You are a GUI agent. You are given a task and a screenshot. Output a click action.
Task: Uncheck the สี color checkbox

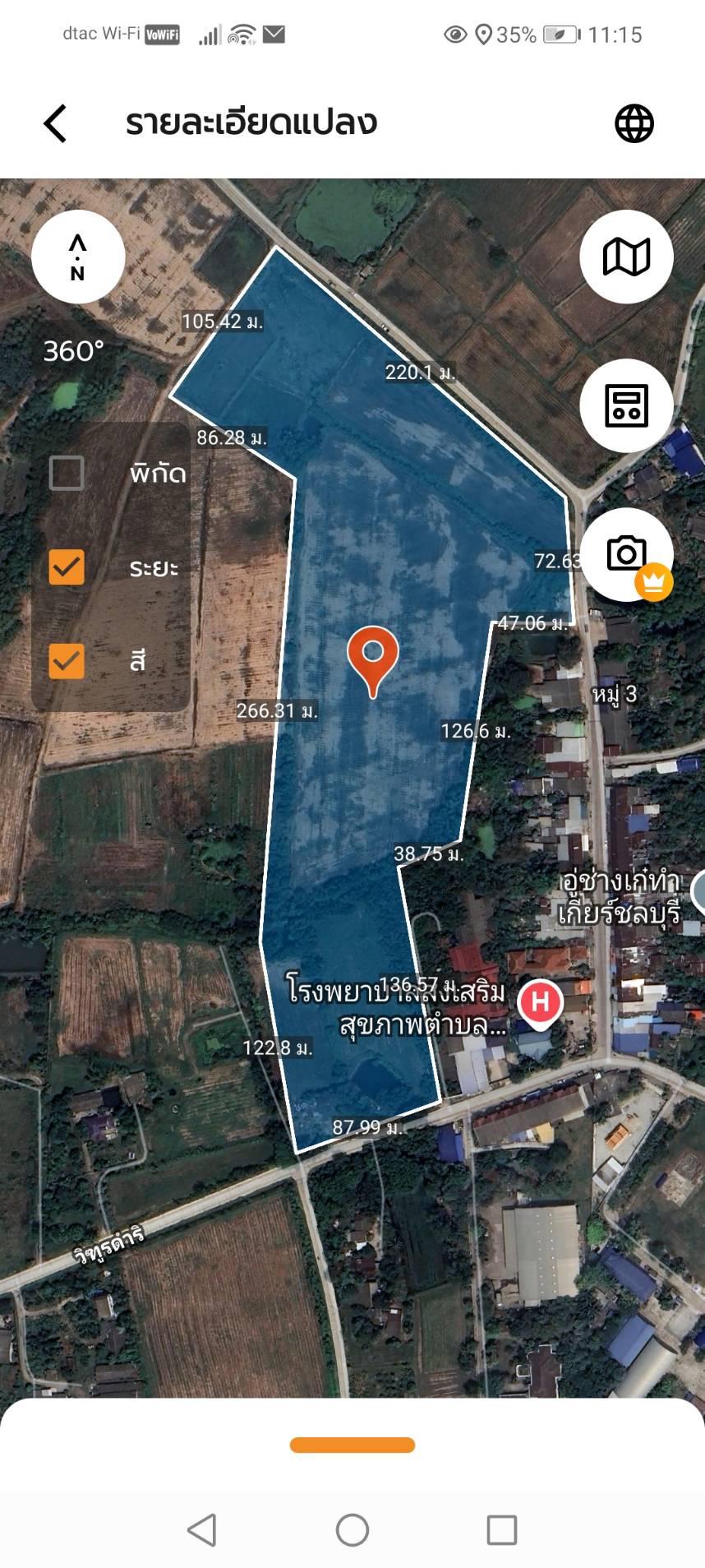67,660
